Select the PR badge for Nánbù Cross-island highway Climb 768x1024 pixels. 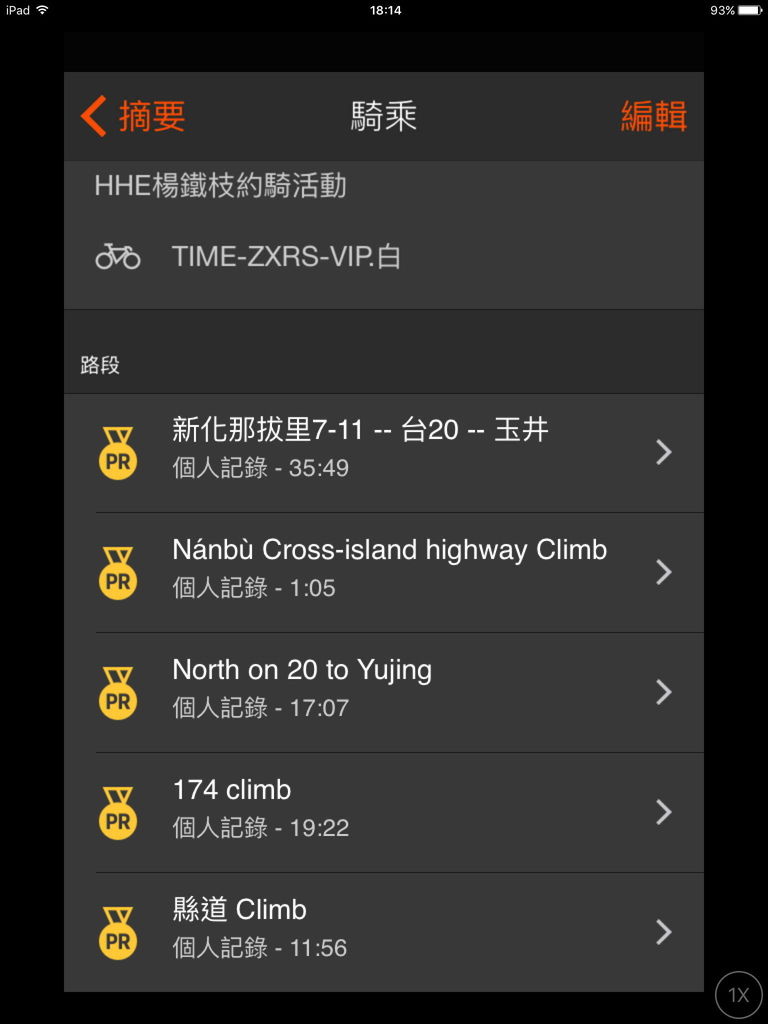point(117,572)
